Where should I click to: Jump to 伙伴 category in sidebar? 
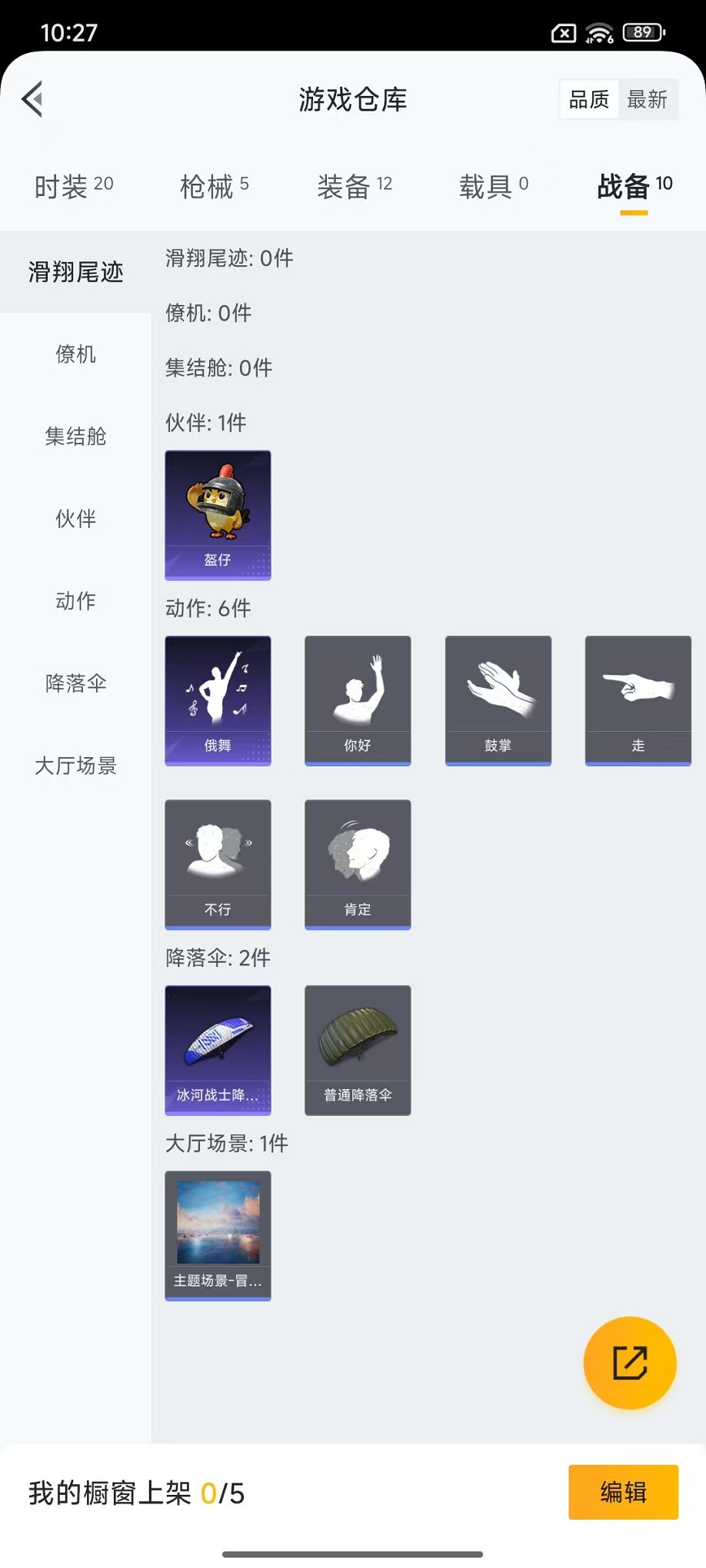click(75, 519)
